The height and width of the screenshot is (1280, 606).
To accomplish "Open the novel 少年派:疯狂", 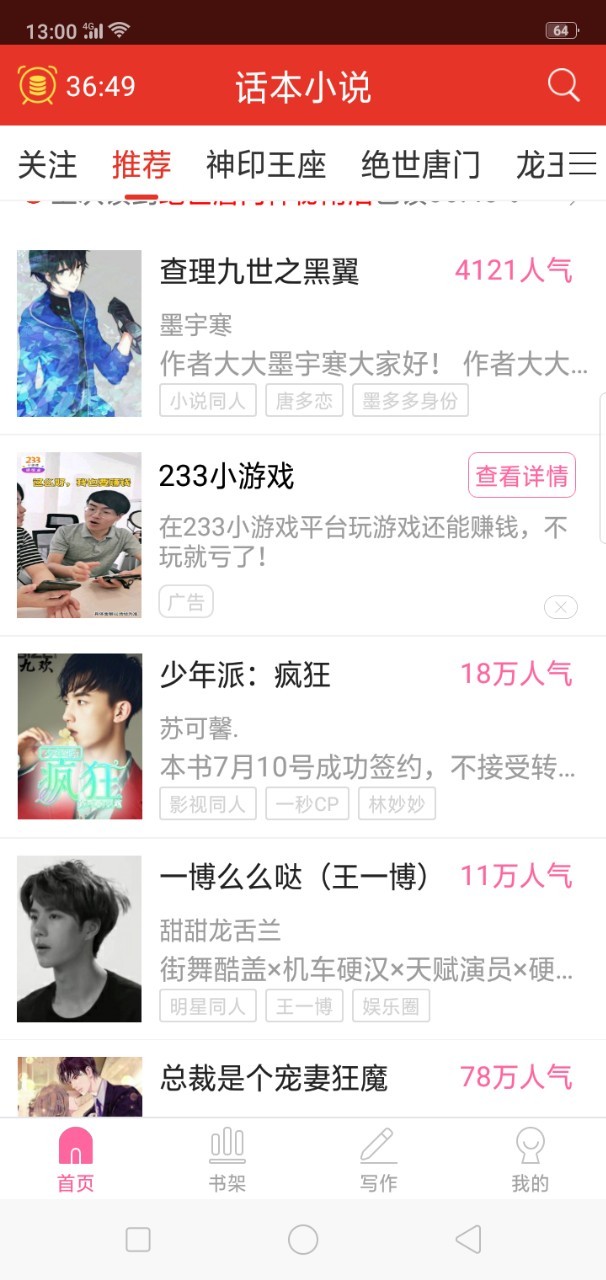I will tap(303, 737).
